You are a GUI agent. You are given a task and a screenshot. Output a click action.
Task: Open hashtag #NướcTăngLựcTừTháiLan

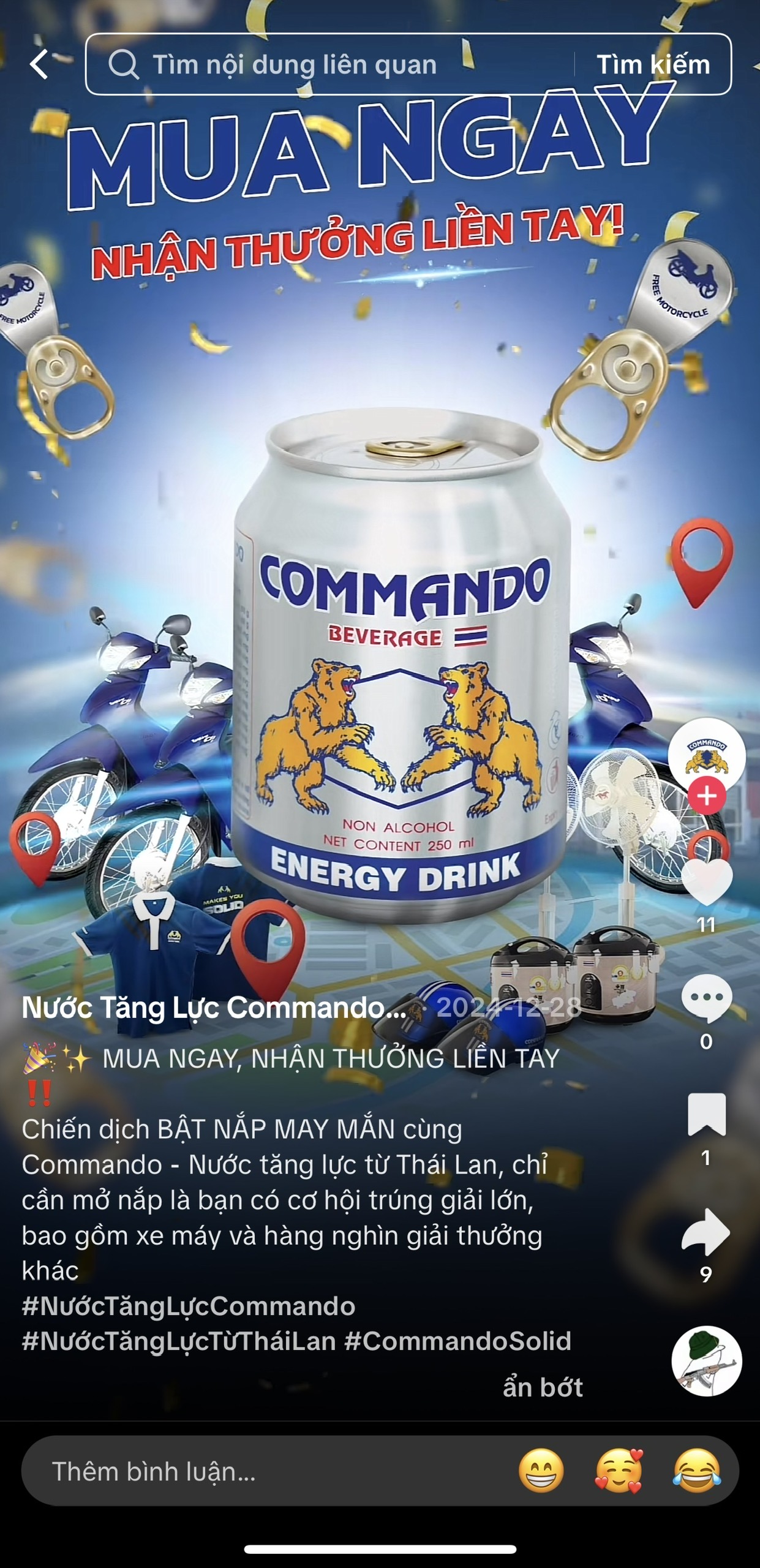pos(179,1341)
